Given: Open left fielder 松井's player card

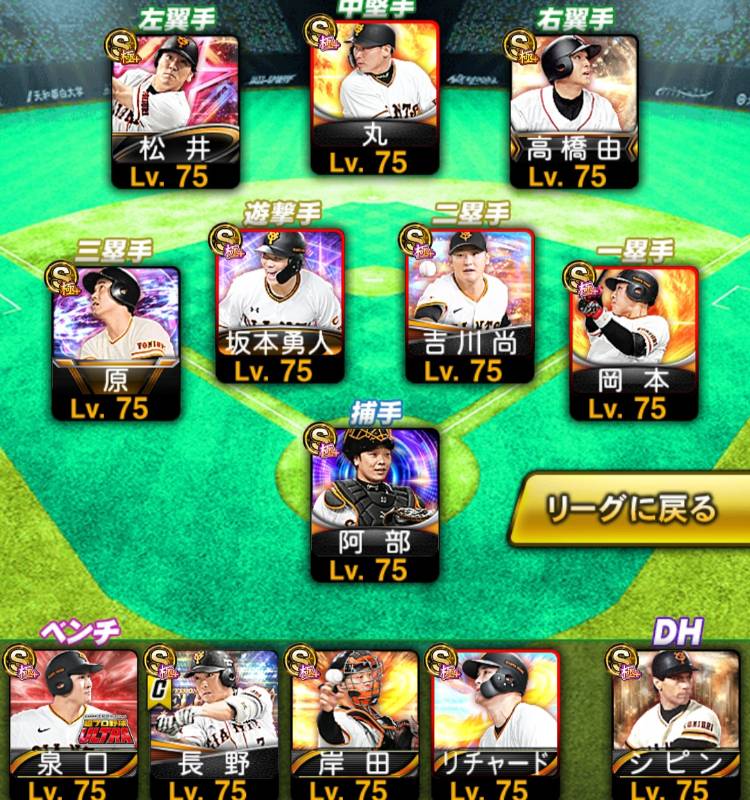Looking at the screenshot, I should 175,110.
